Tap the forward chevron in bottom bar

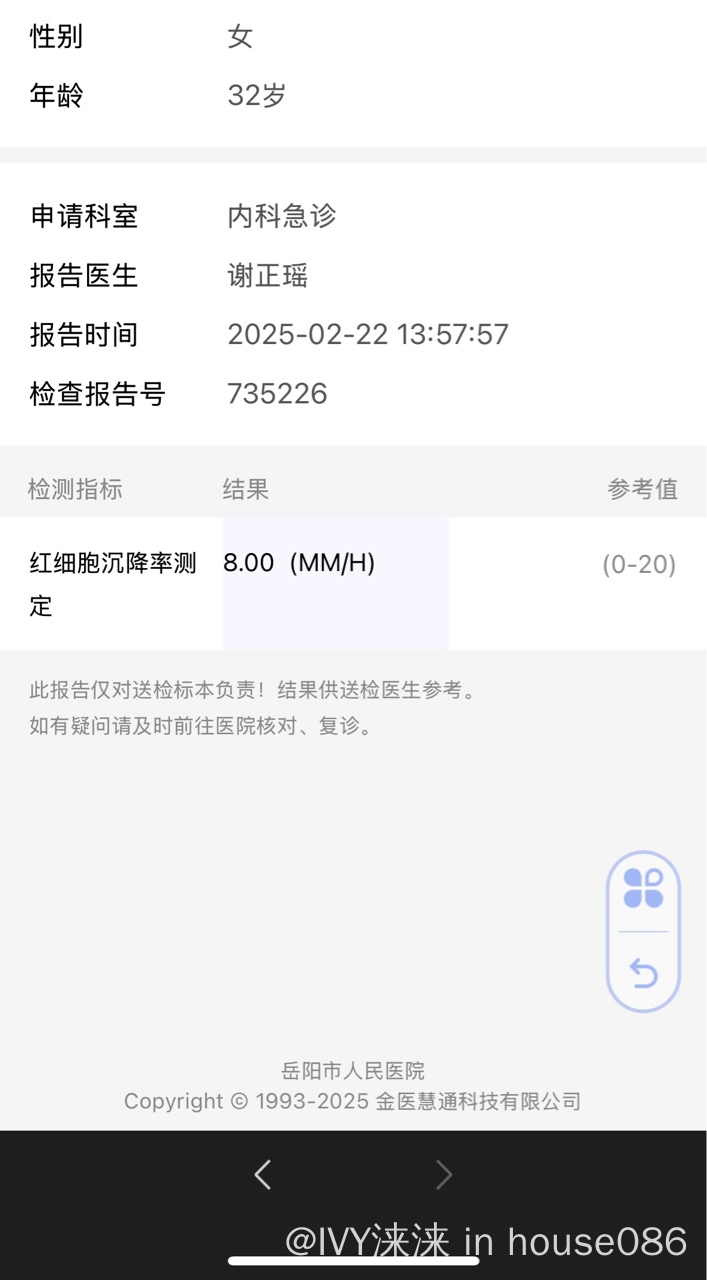click(444, 1175)
